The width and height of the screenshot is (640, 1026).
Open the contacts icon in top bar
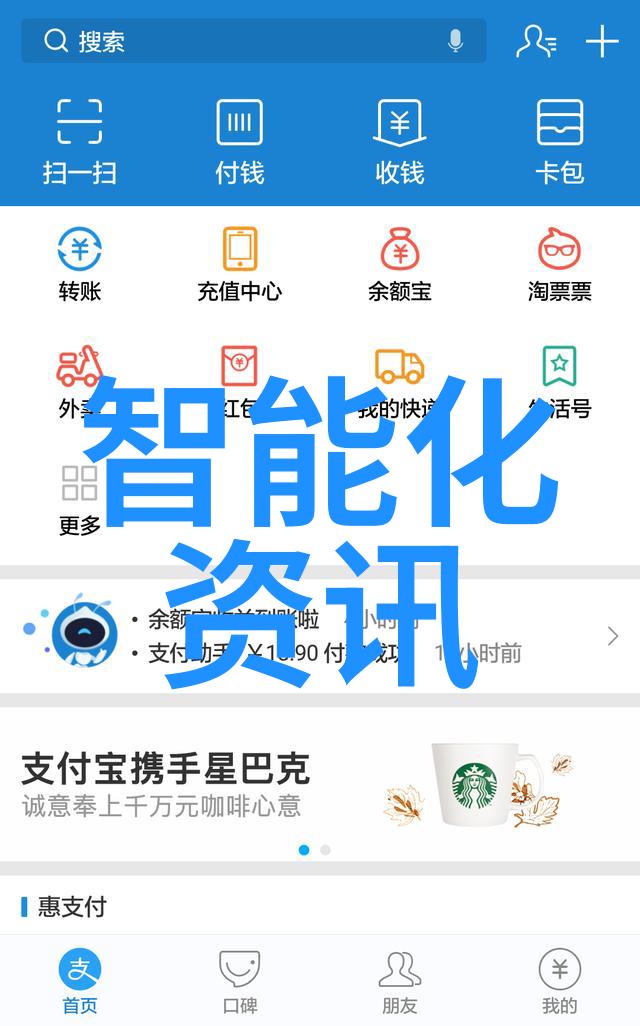click(x=535, y=41)
